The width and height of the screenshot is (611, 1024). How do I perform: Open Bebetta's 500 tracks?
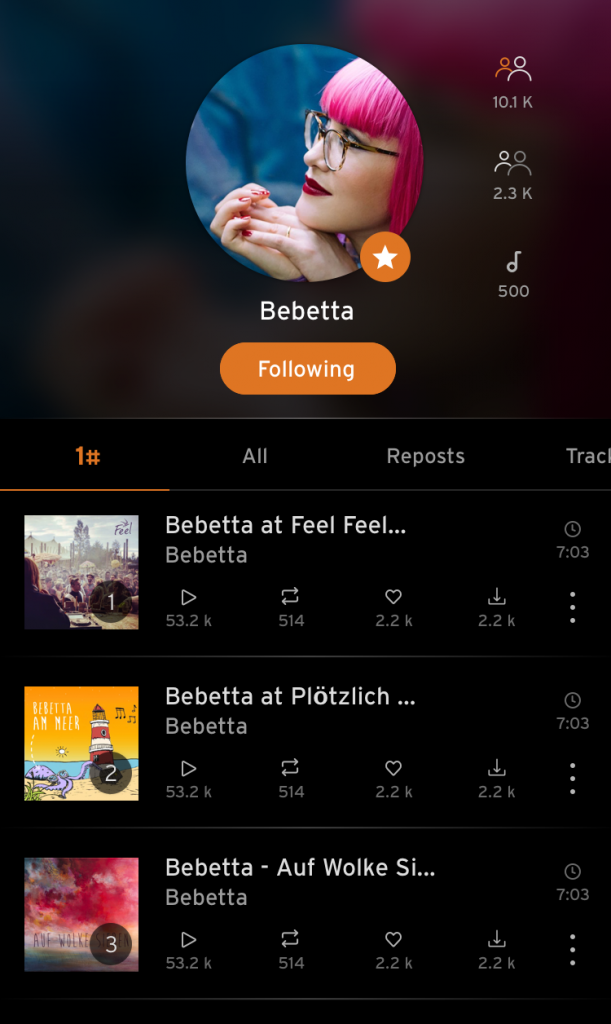pyautogui.click(x=513, y=275)
